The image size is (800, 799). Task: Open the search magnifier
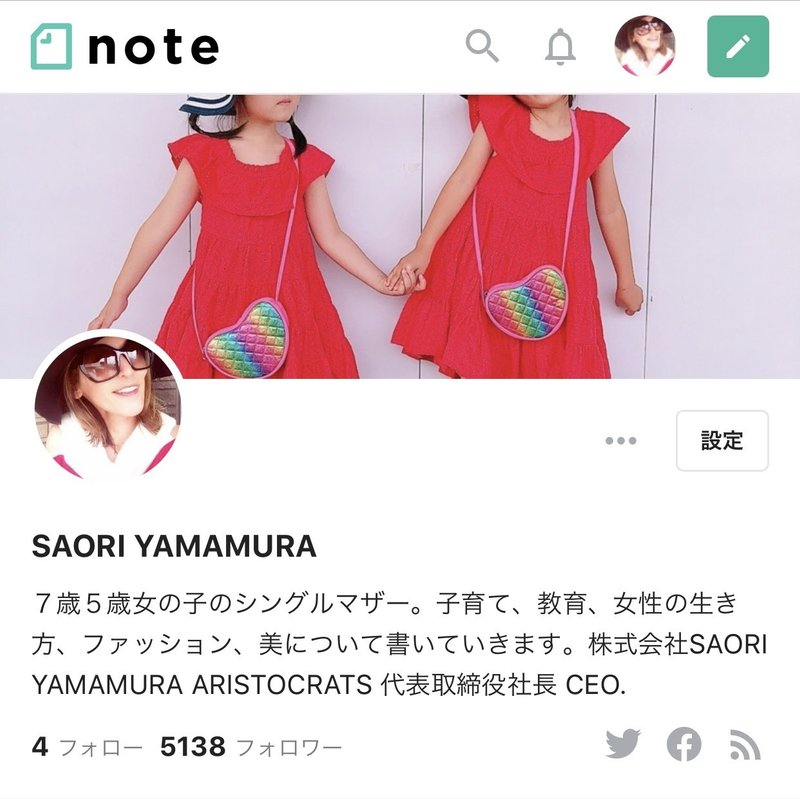coord(482,46)
